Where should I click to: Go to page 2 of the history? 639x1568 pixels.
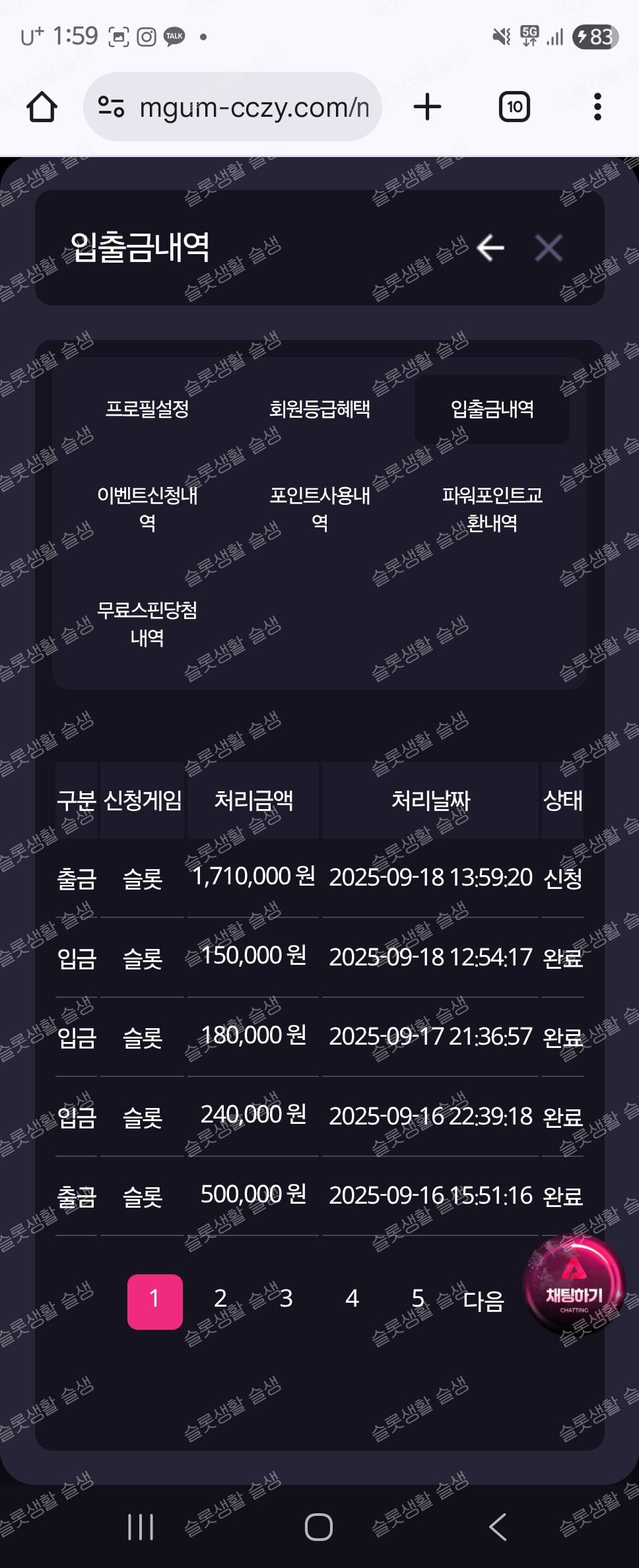coord(220,1299)
